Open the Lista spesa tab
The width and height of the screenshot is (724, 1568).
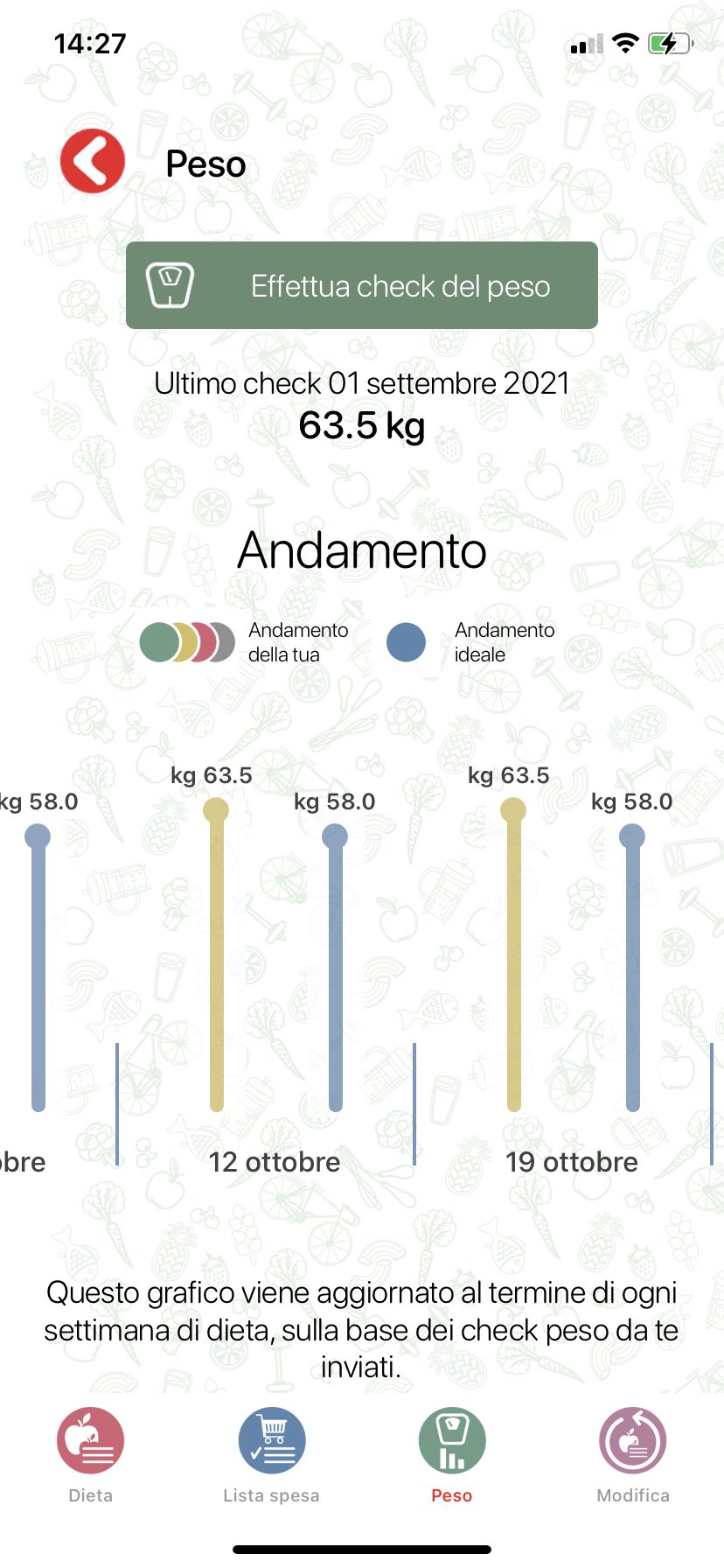tap(272, 1456)
